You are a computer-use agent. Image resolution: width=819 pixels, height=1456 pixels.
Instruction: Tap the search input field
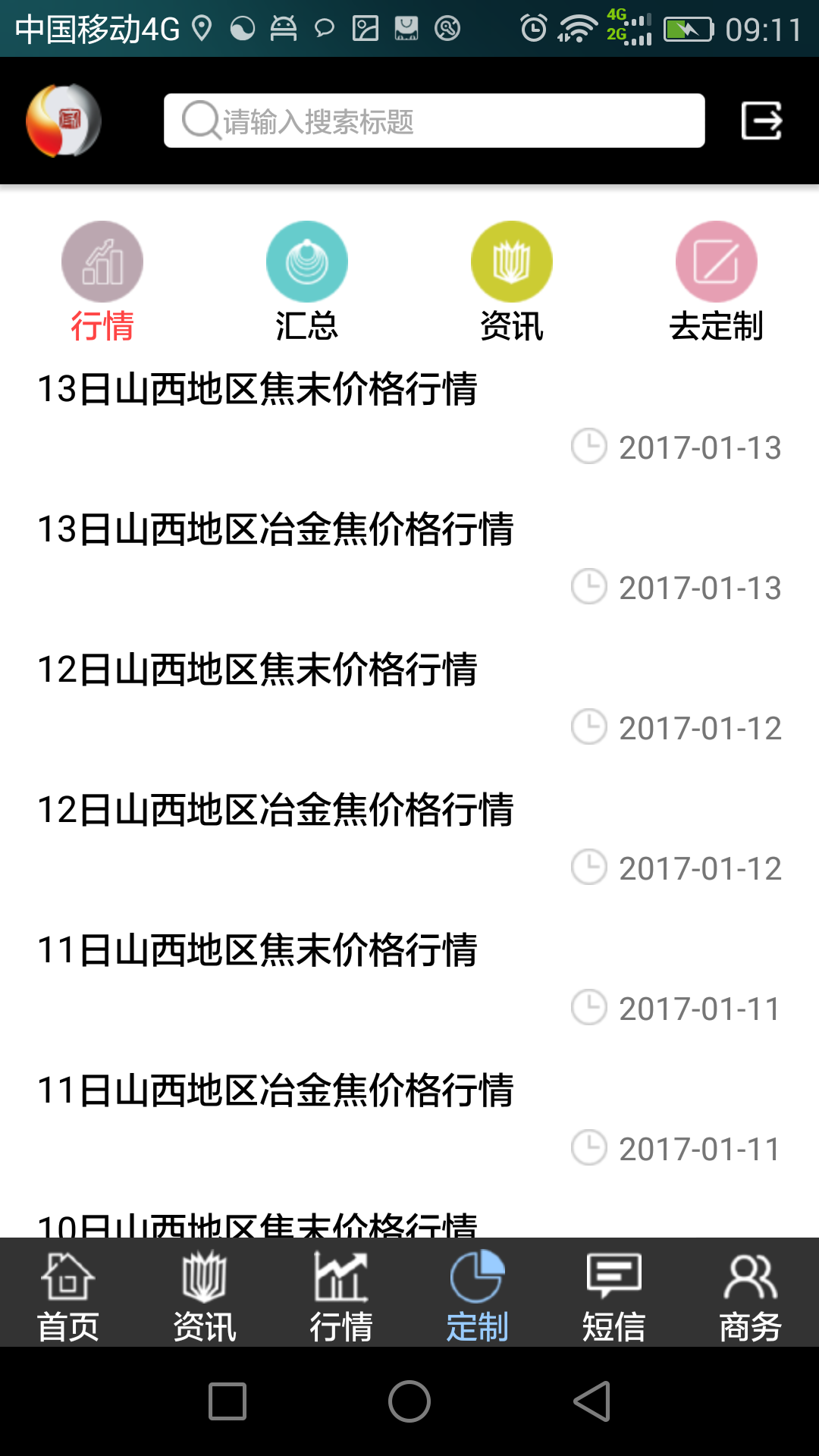coord(435,120)
